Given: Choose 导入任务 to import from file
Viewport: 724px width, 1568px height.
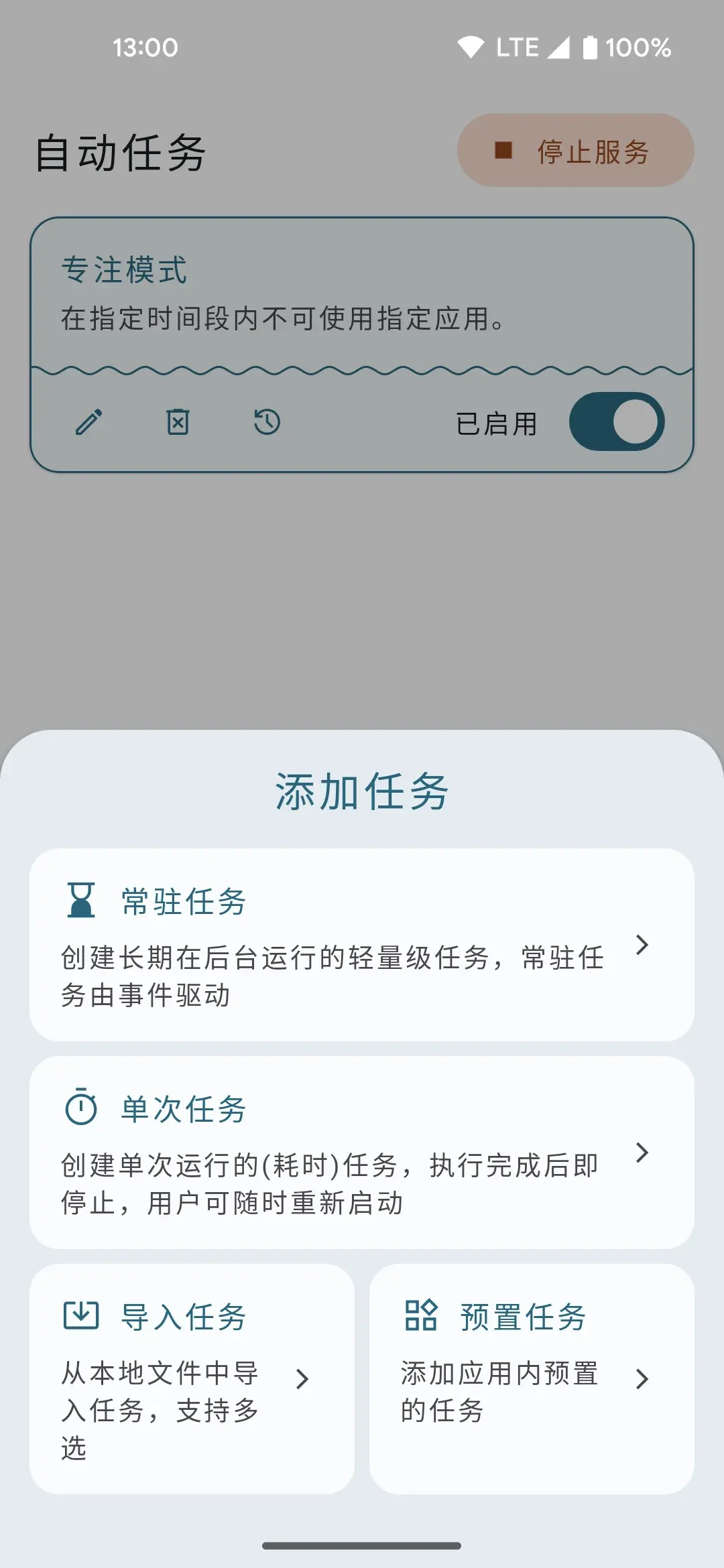Looking at the screenshot, I should click(x=192, y=1378).
